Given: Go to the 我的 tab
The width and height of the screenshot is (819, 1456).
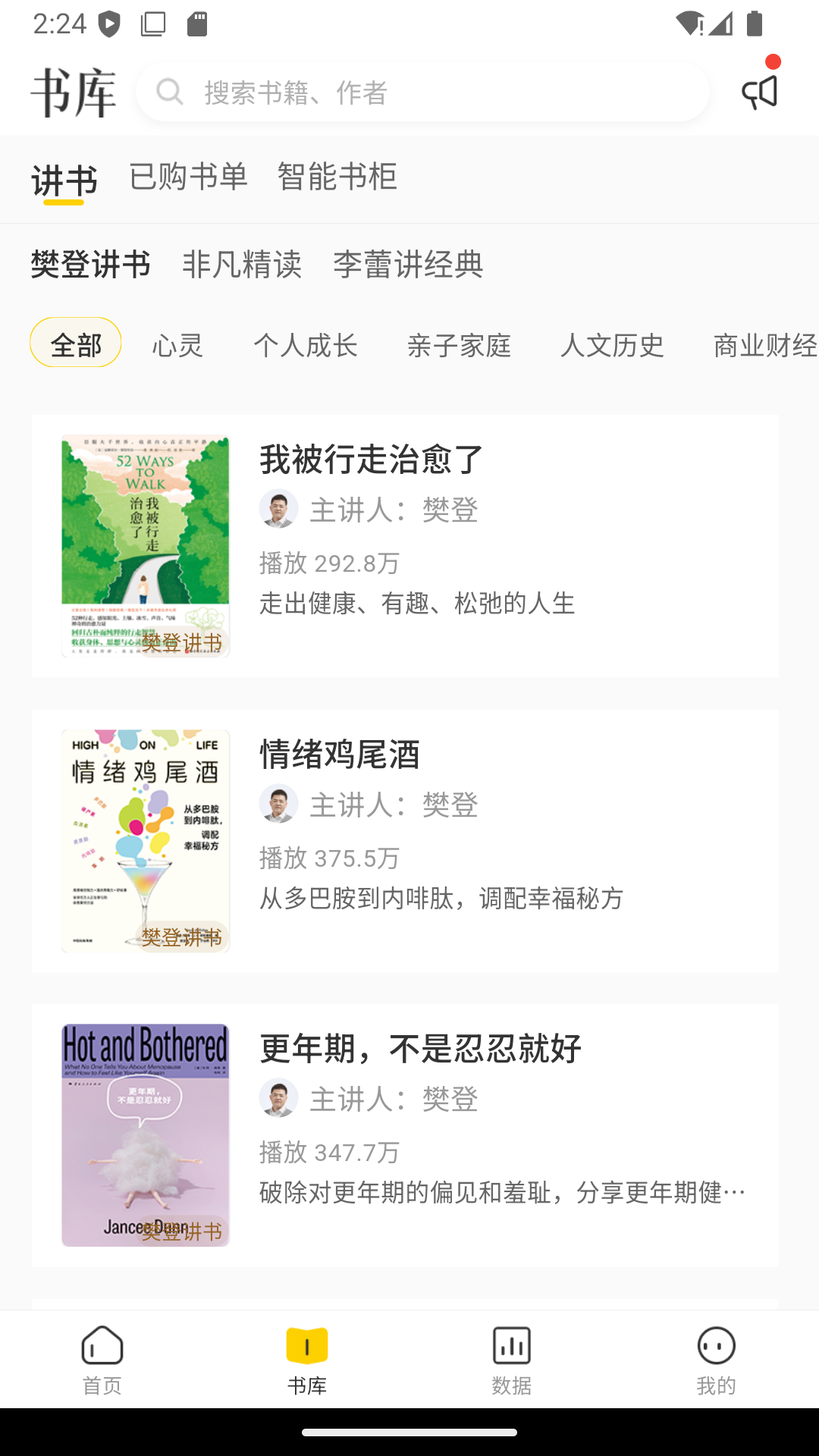Looking at the screenshot, I should click(x=716, y=1360).
